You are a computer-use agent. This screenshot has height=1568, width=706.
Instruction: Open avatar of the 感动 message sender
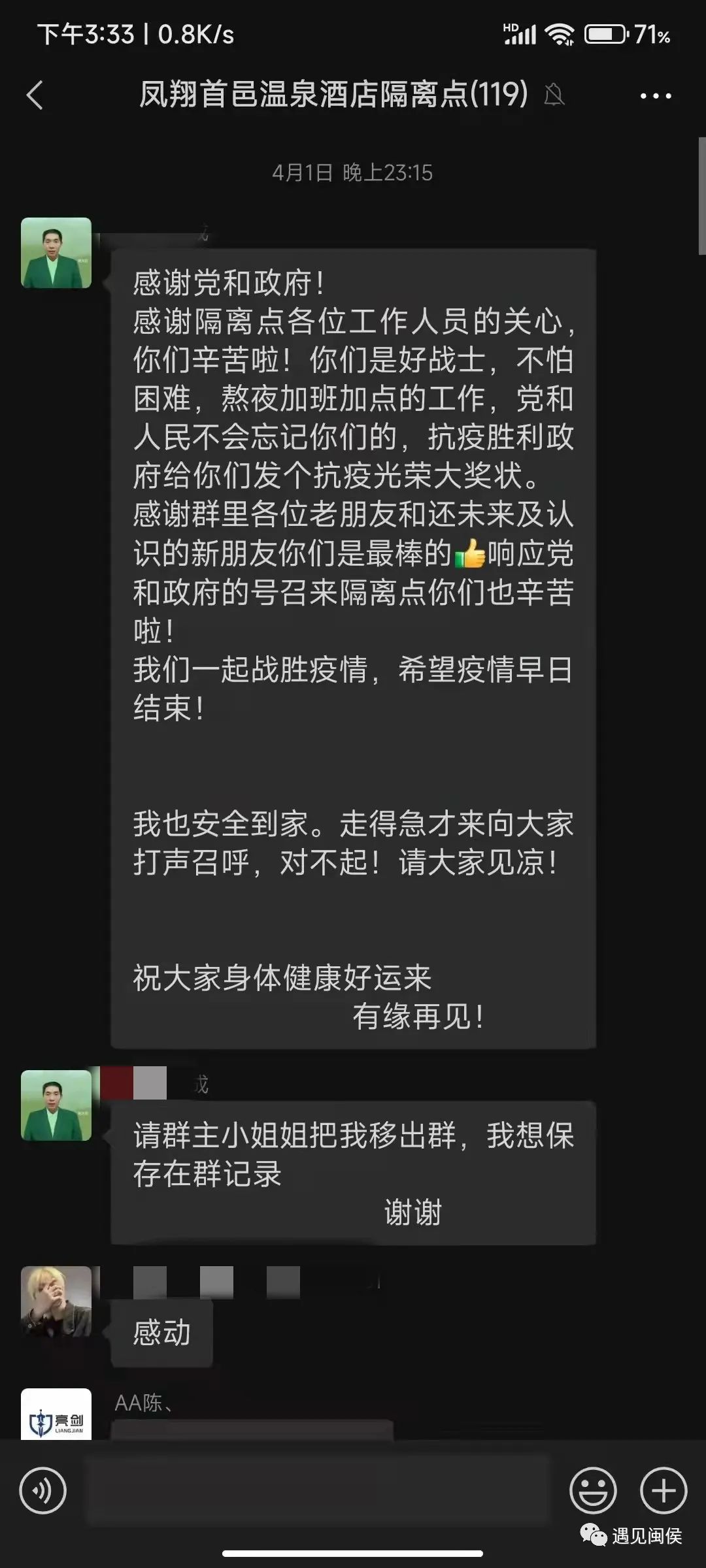[56, 1301]
